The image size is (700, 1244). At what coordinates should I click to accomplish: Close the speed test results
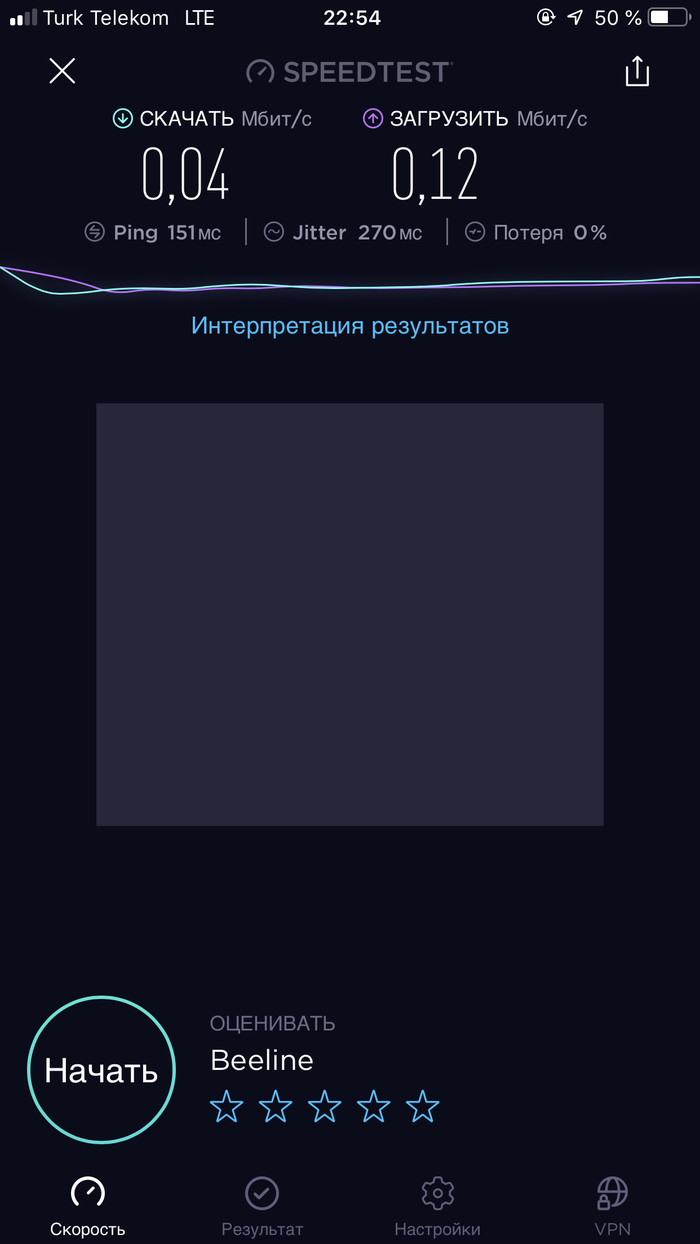point(62,71)
